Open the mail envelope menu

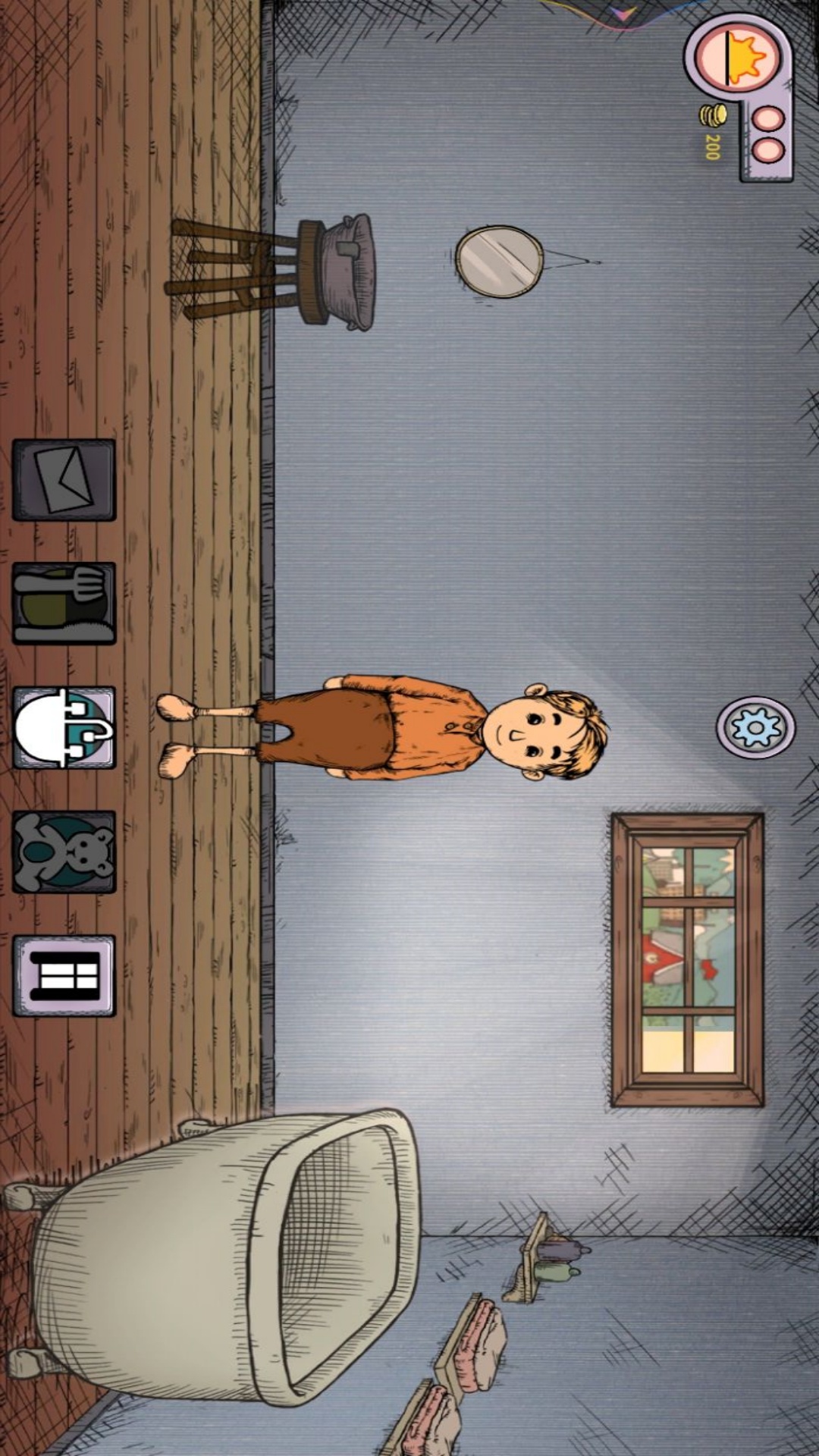point(64,480)
